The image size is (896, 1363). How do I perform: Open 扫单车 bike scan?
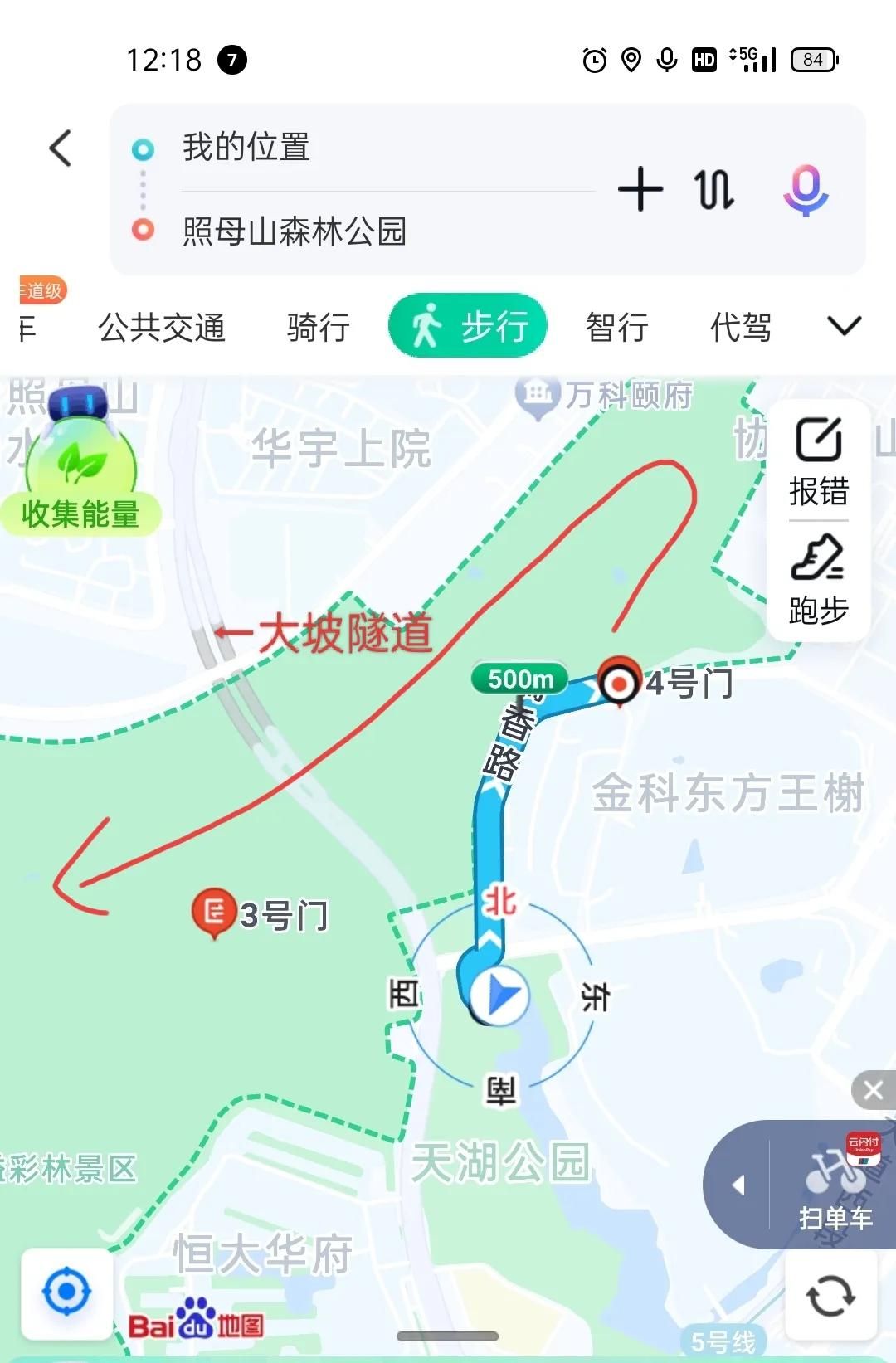835,1186
